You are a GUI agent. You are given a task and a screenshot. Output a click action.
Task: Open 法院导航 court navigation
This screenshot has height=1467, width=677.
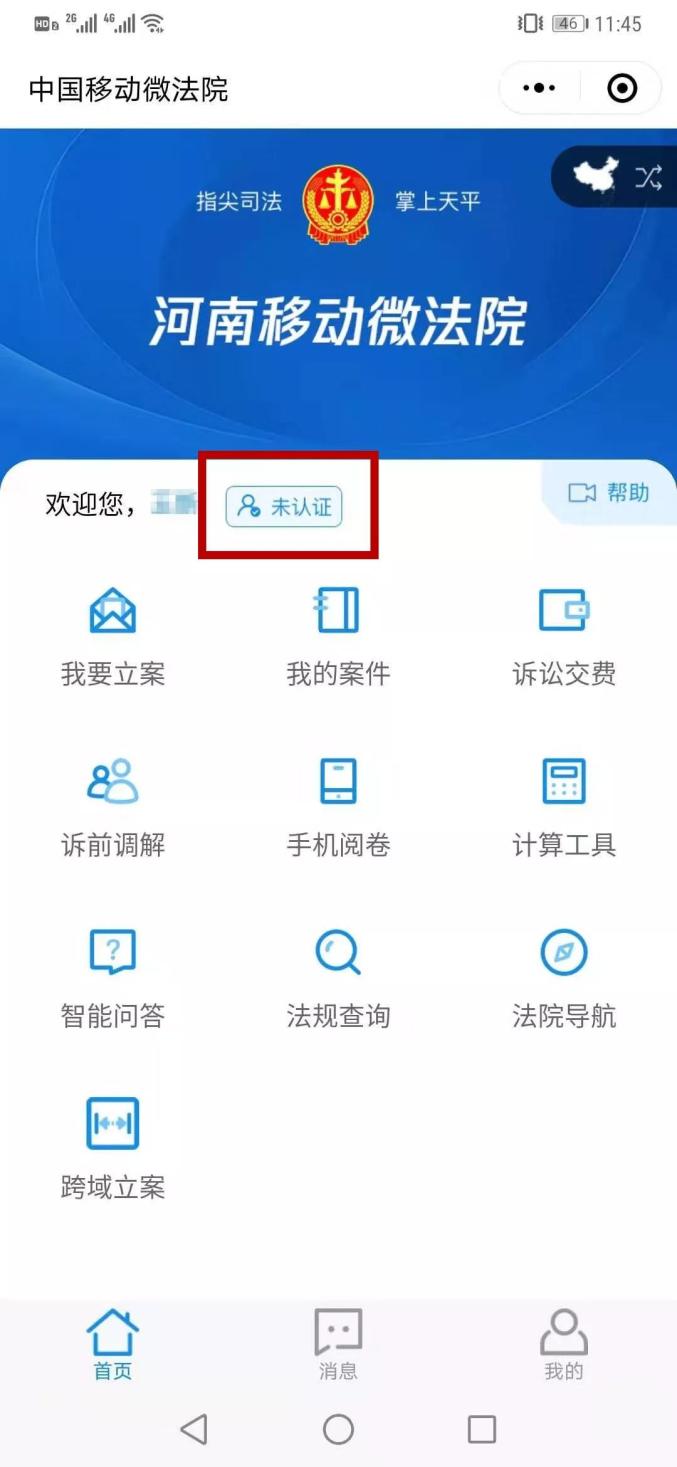[564, 977]
